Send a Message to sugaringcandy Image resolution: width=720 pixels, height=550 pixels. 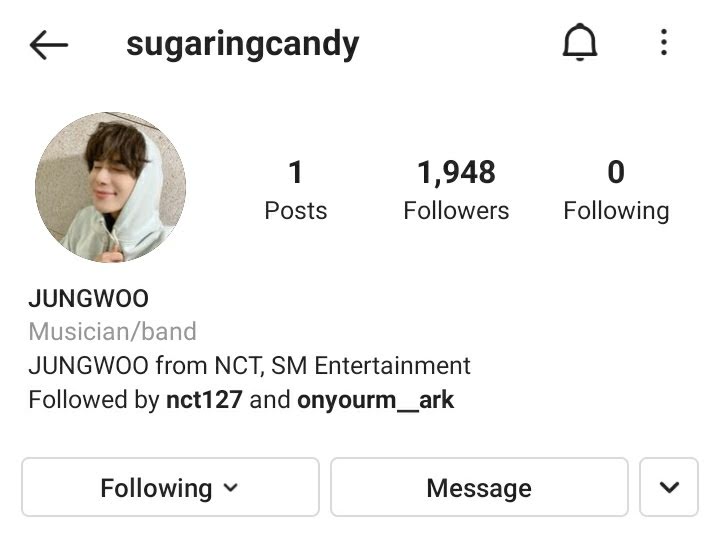479,487
